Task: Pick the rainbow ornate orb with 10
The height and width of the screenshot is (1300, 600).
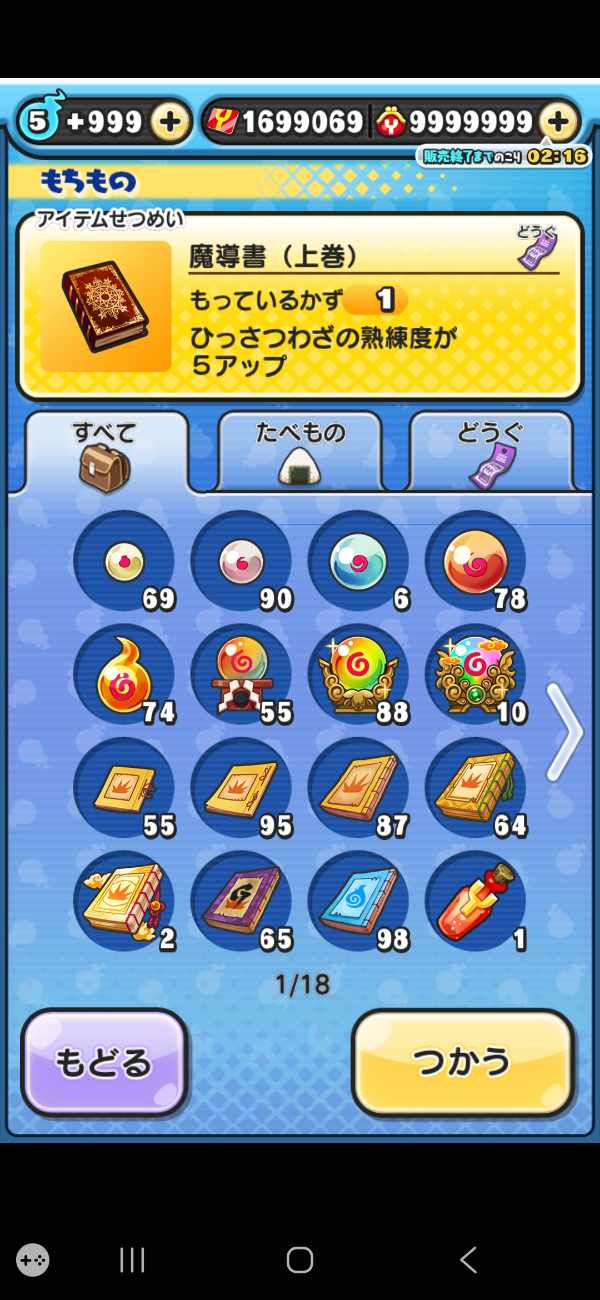Action: pyautogui.click(x=475, y=675)
